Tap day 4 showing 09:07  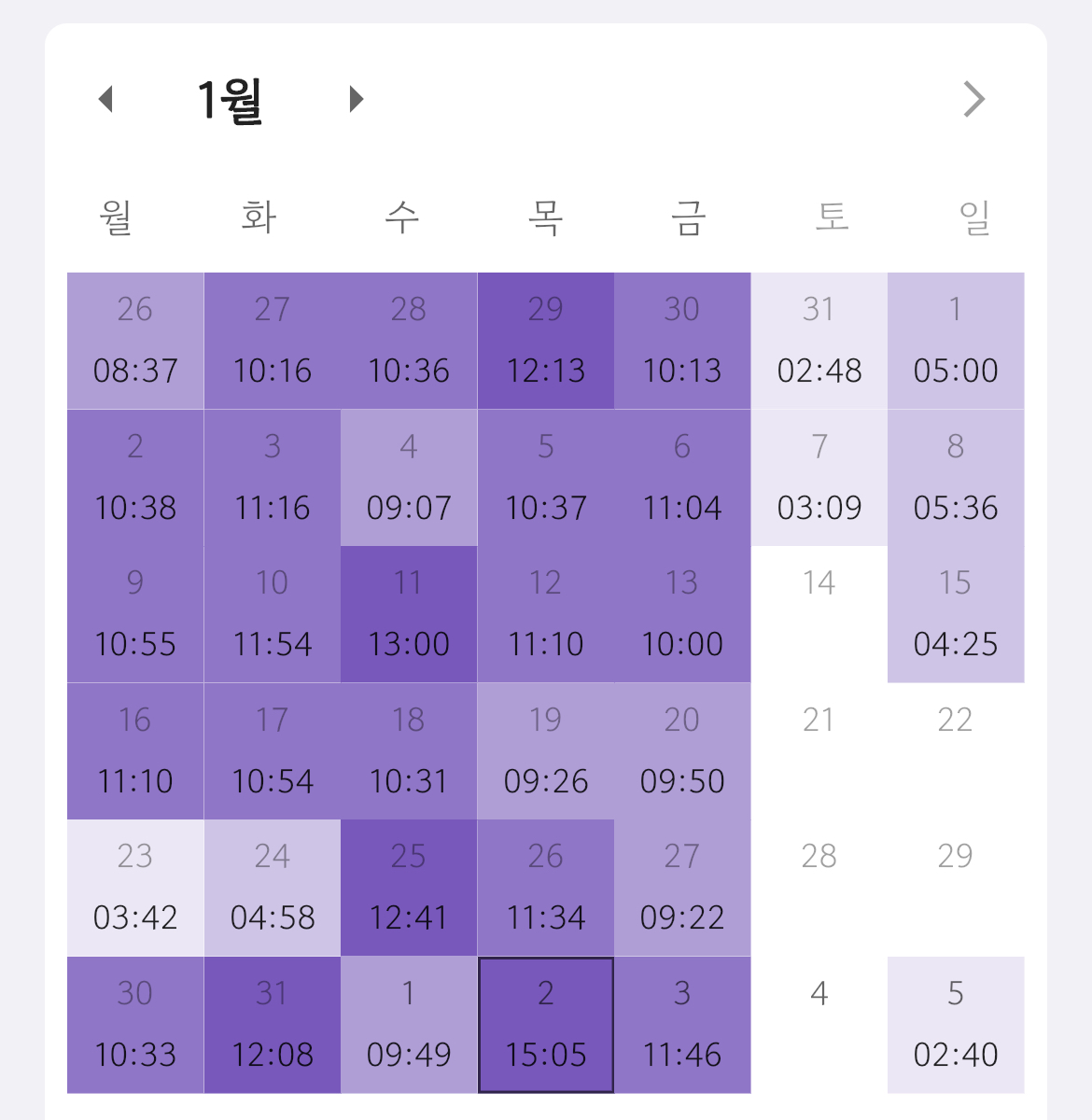409,478
